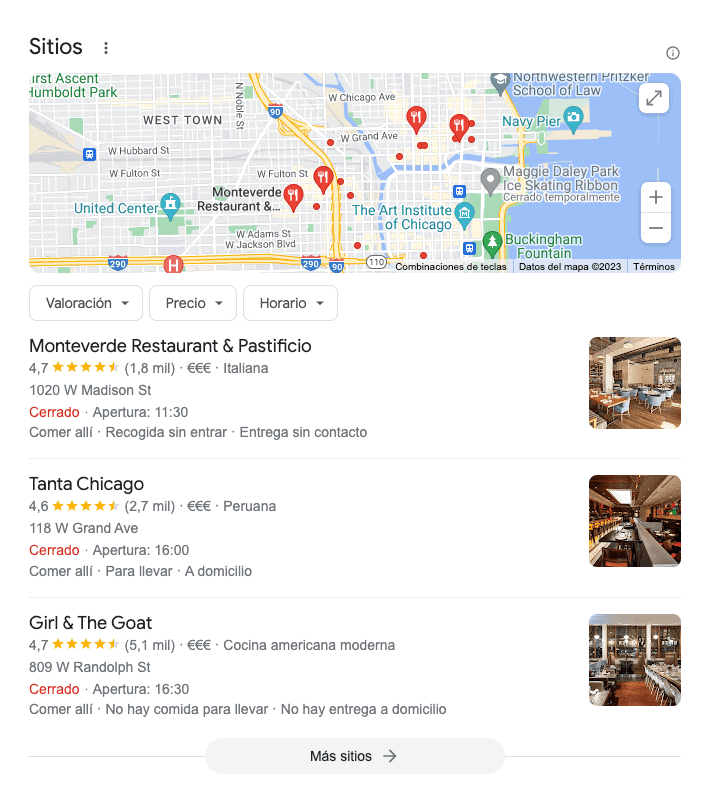This screenshot has width=710, height=786.
Task: Expand the map to full screen
Action: coord(654,98)
